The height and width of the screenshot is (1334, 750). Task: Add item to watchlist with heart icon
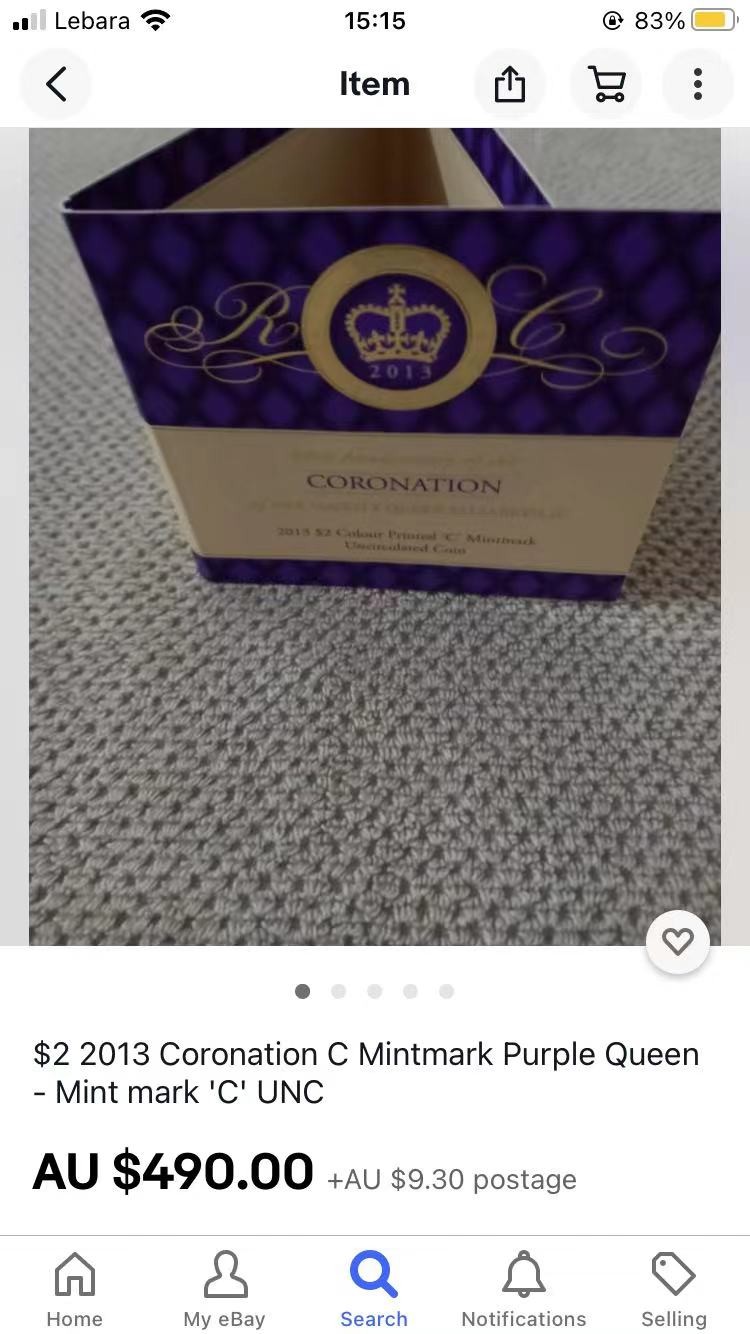677,941
